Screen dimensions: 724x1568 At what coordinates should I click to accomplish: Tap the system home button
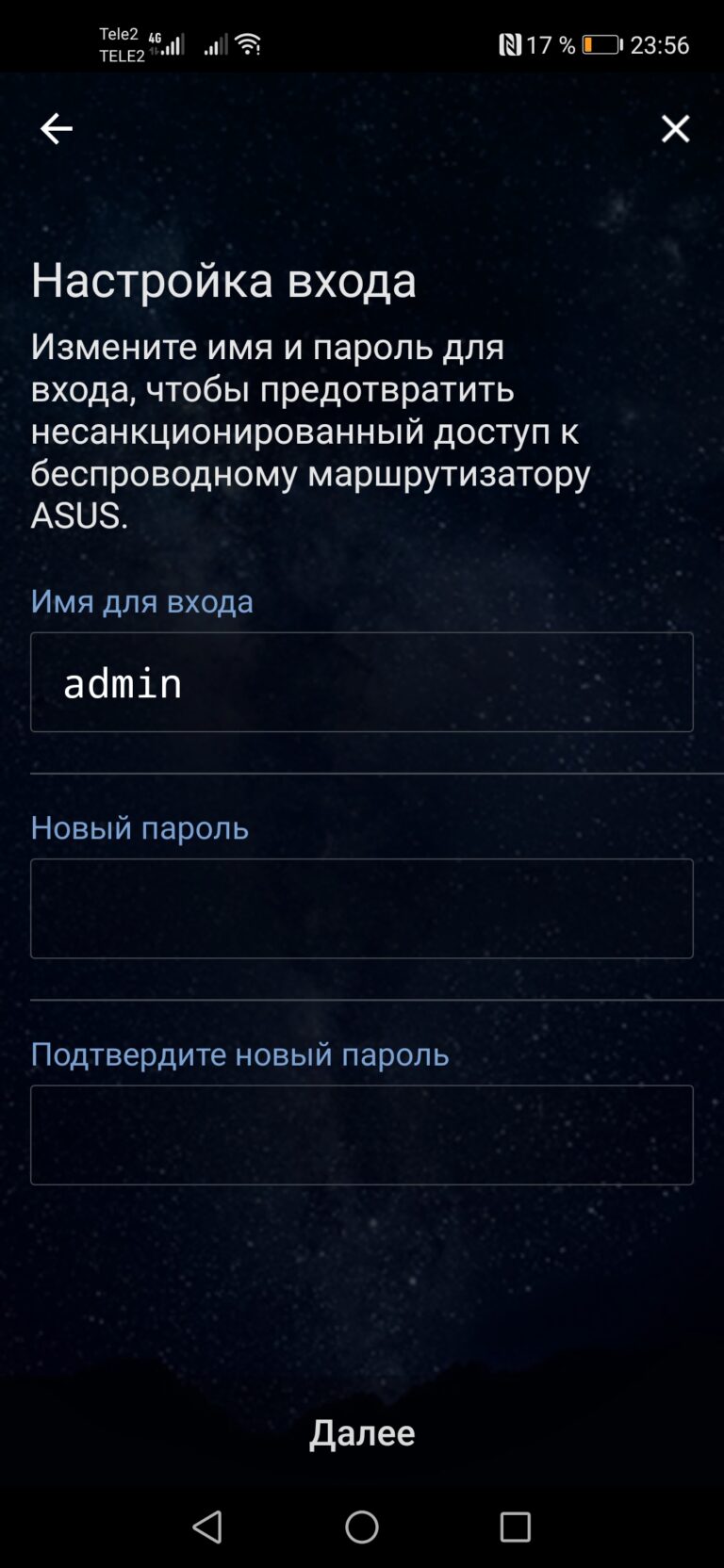pos(362,1527)
